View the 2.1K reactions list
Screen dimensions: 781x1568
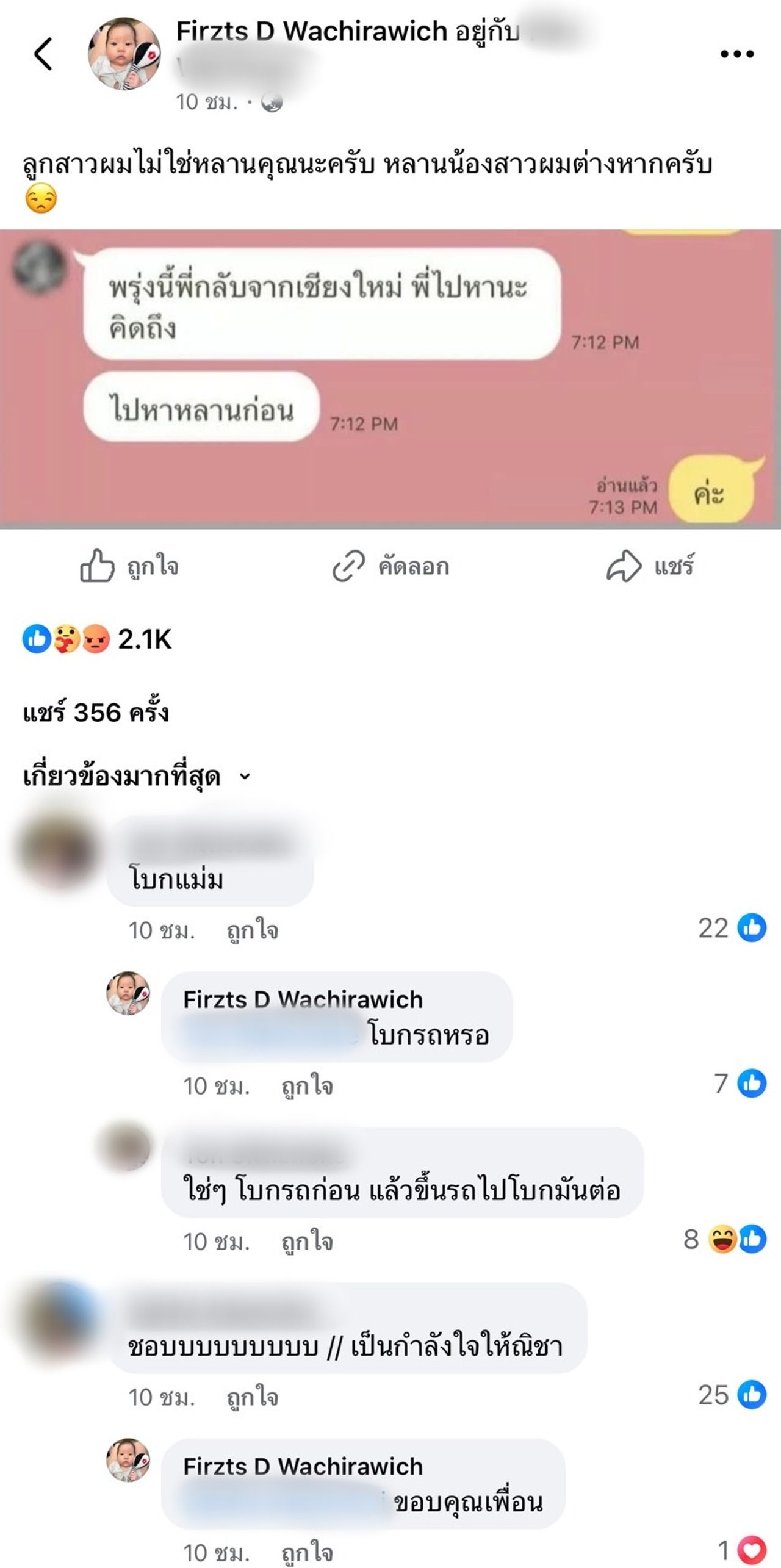pyautogui.click(x=98, y=639)
